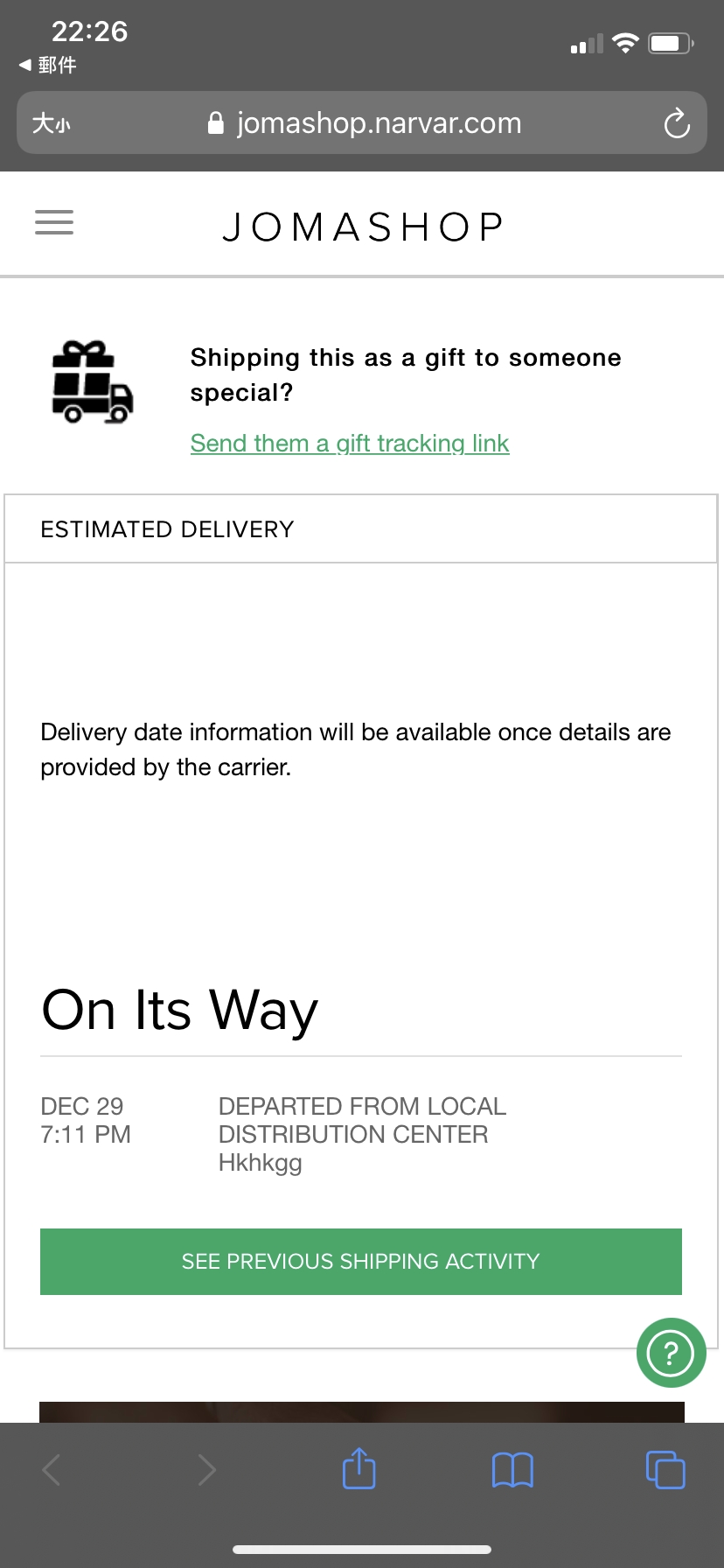The height and width of the screenshot is (1568, 724).
Task: Show open browser tabs
Action: click(665, 1470)
